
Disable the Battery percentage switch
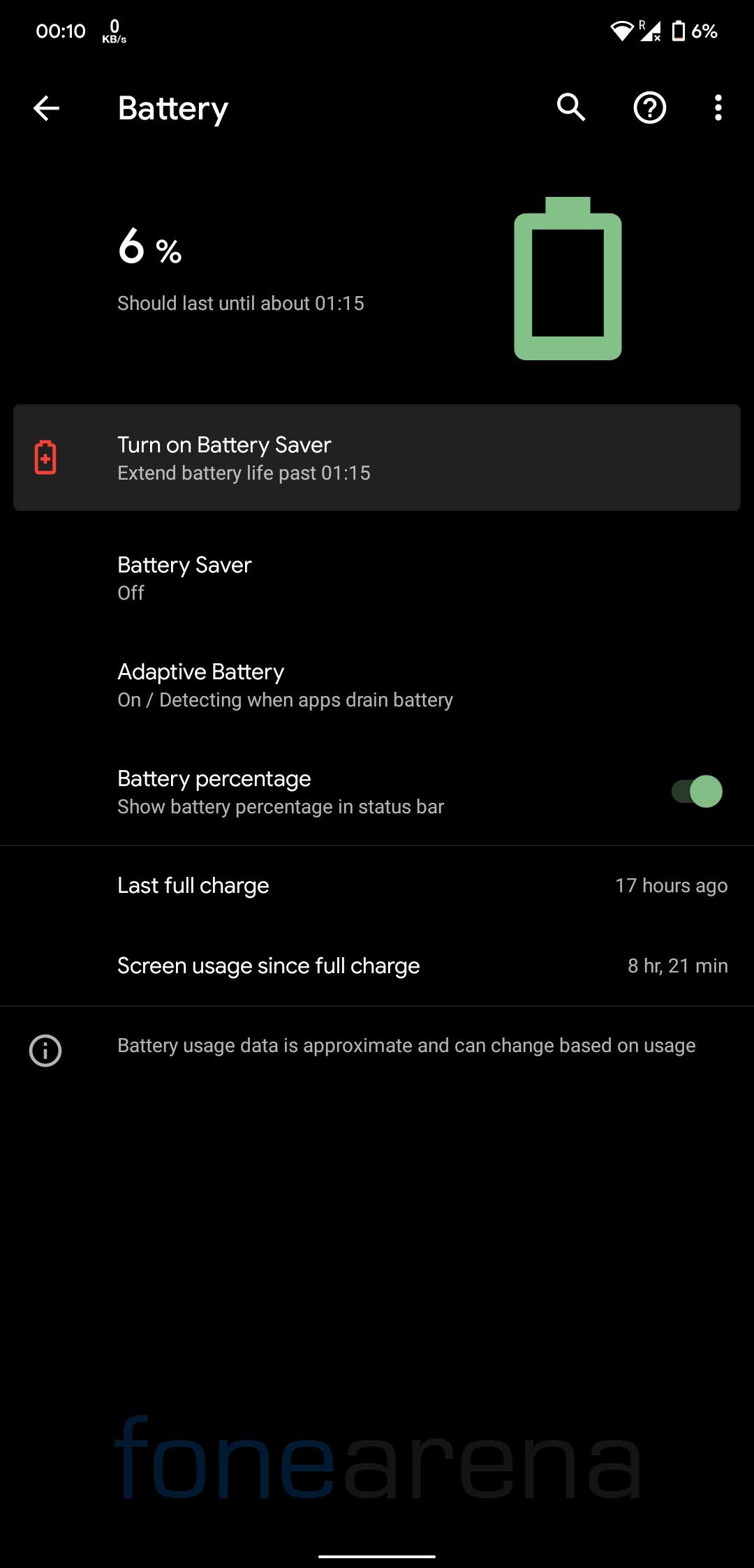(x=697, y=792)
